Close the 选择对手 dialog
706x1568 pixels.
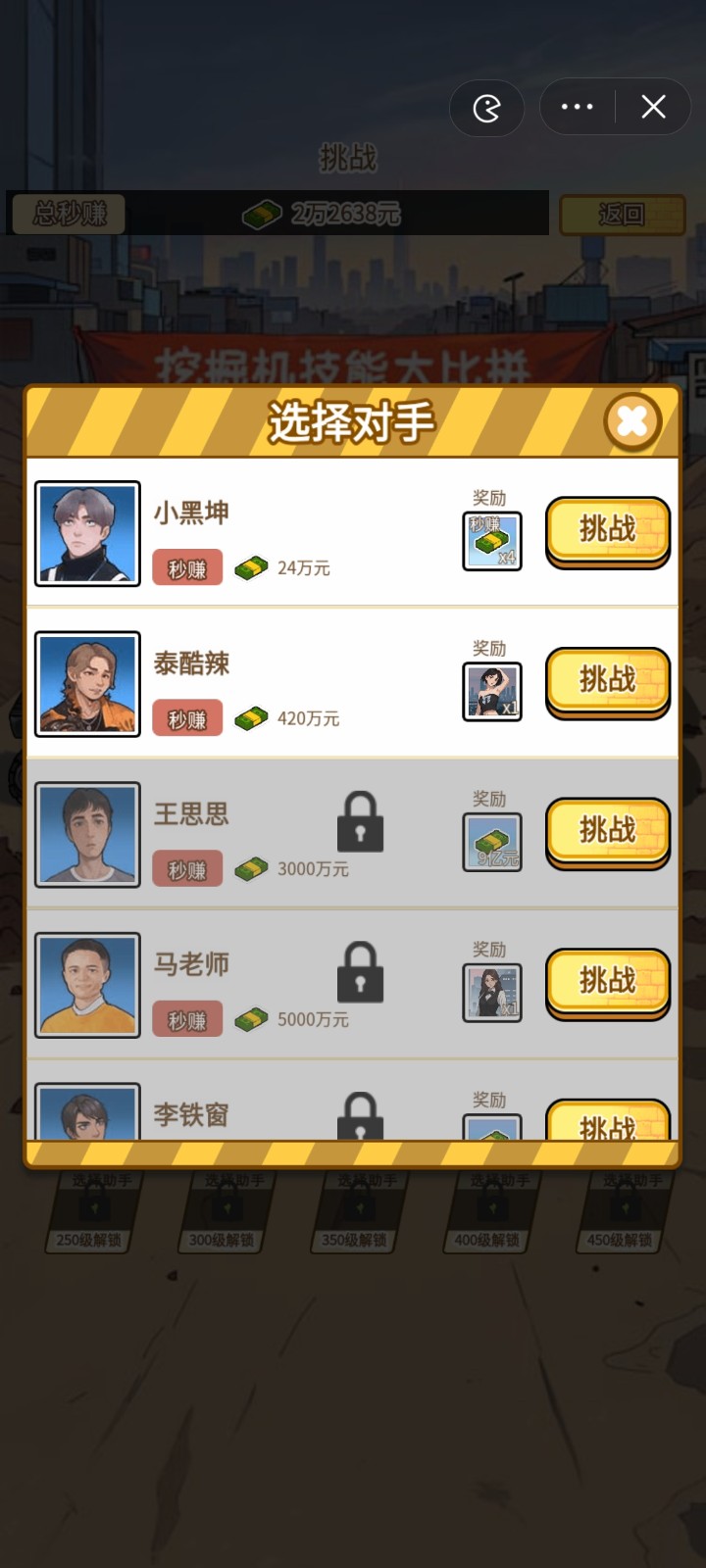click(632, 419)
